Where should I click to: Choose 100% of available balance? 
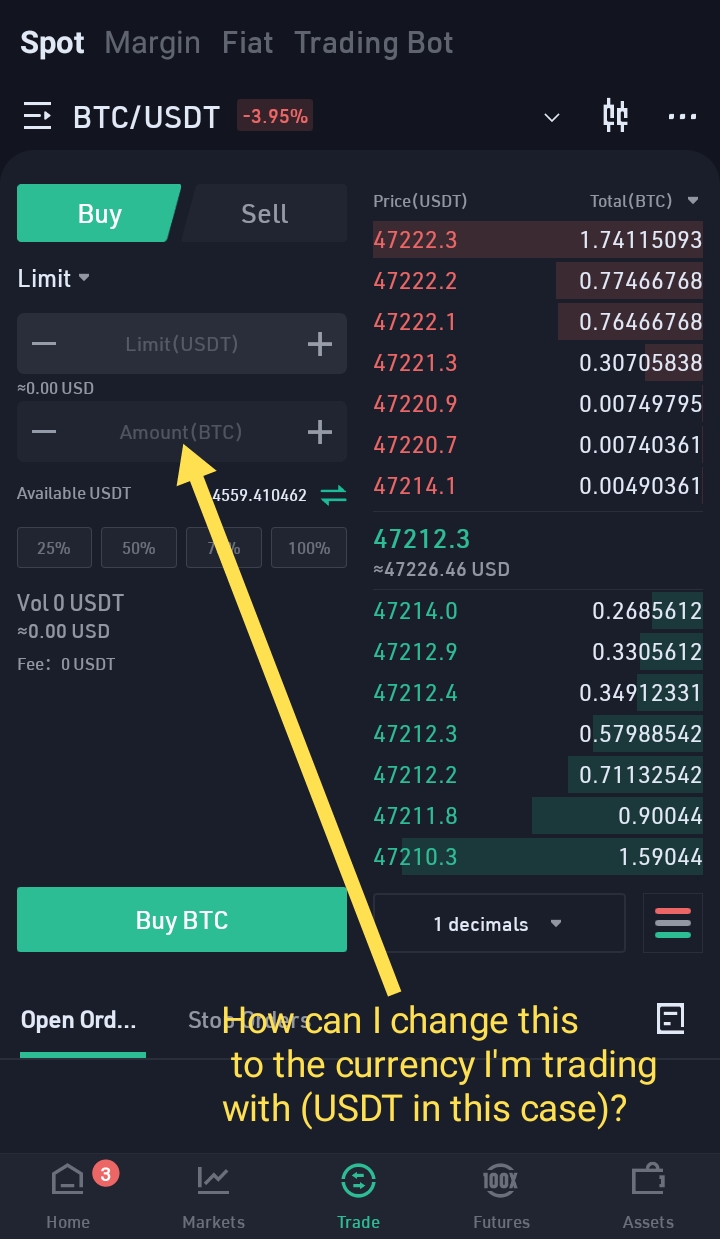pos(309,548)
